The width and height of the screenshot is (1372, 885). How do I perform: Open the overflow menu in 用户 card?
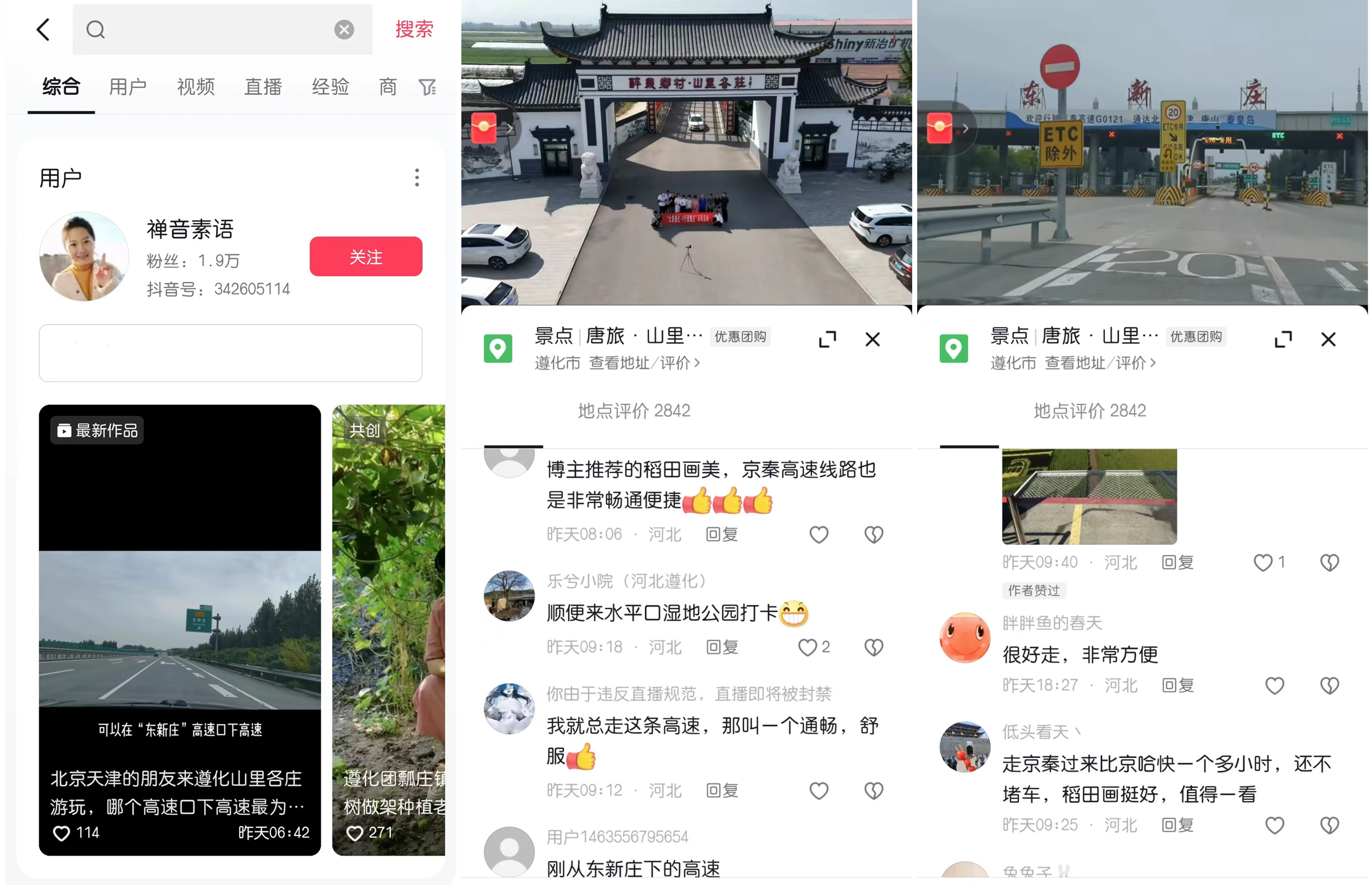417,178
